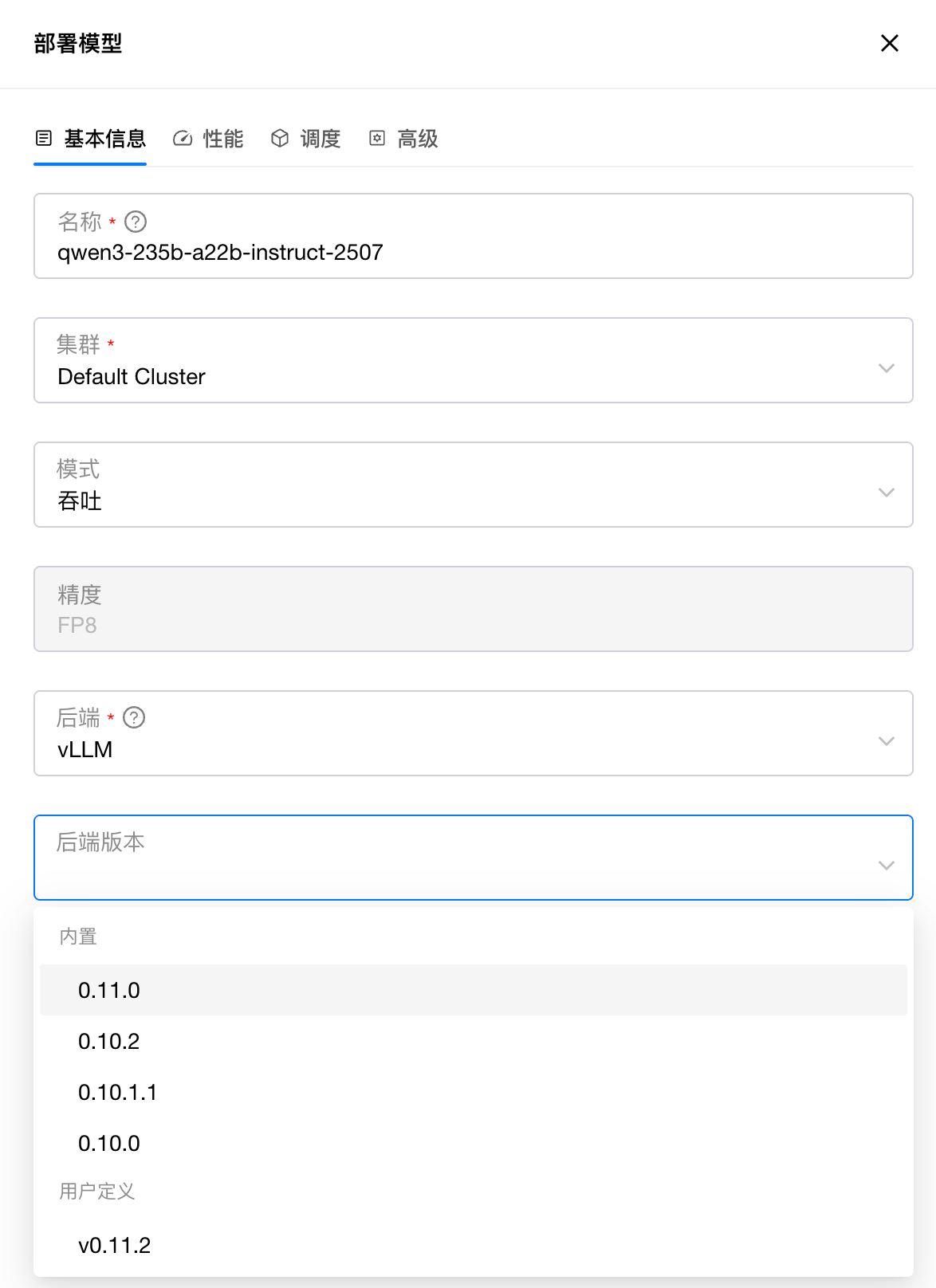Open the 高级 tab
The height and width of the screenshot is (1288, 936).
click(404, 139)
